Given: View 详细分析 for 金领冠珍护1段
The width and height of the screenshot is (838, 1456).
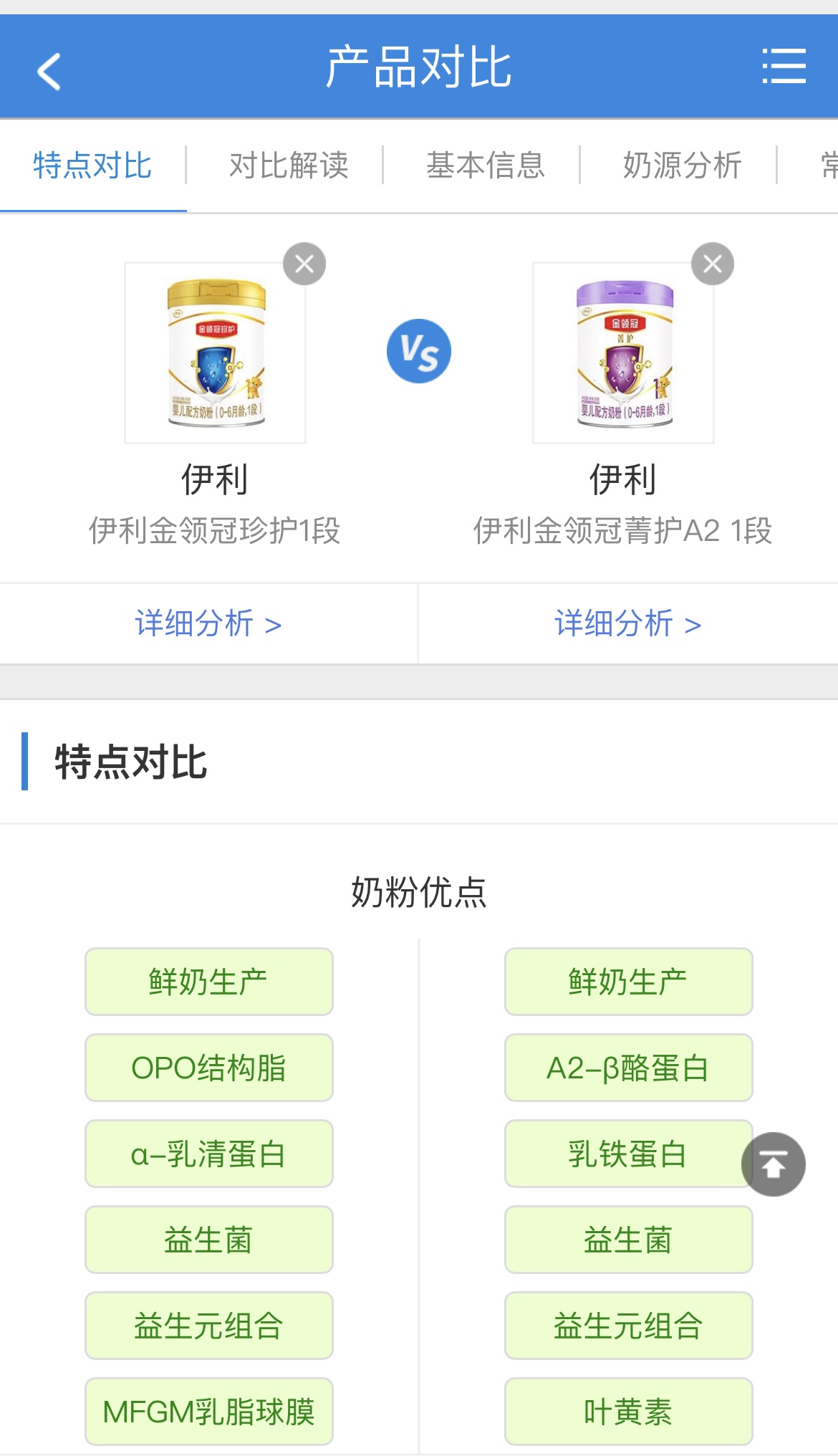Looking at the screenshot, I should coord(208,623).
